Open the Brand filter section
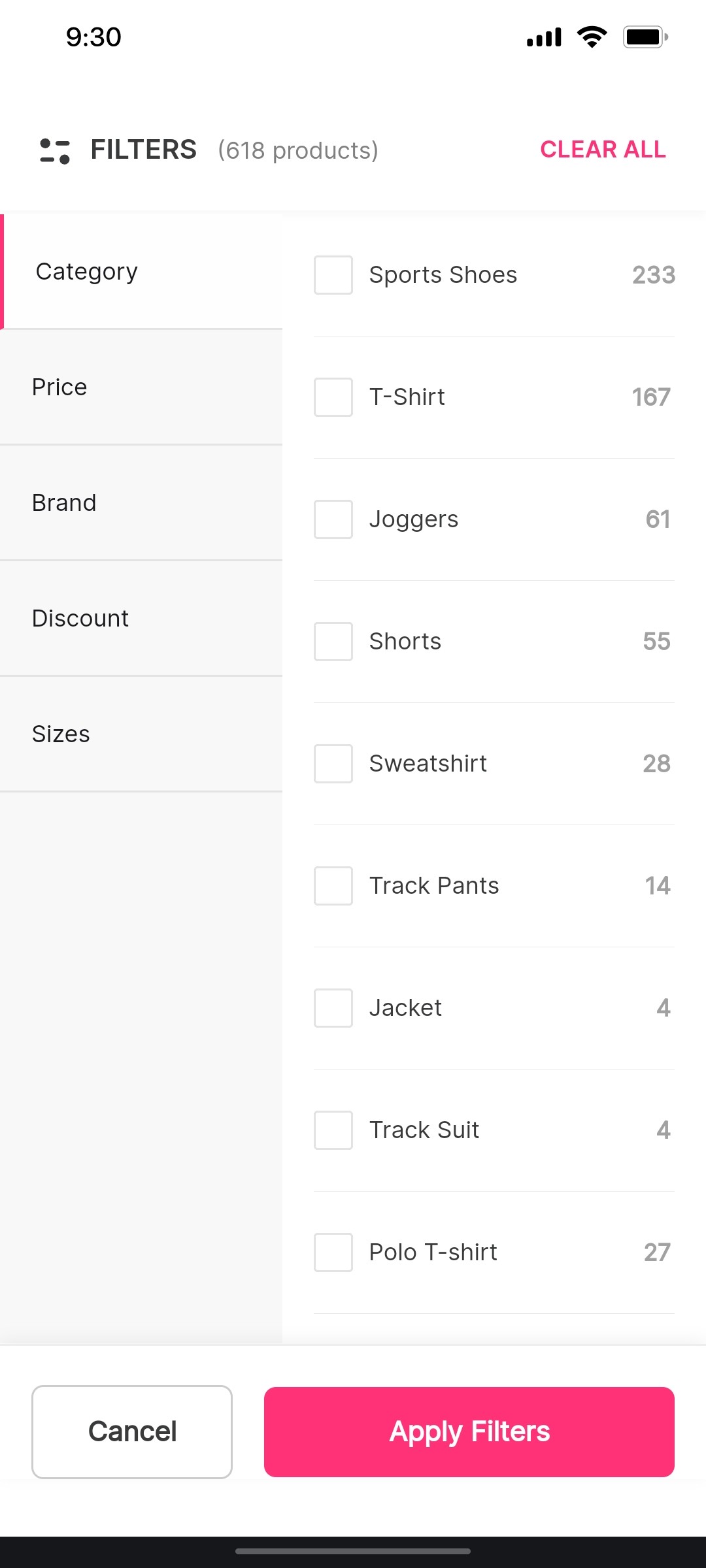Viewport: 706px width, 1568px height. 141,502
